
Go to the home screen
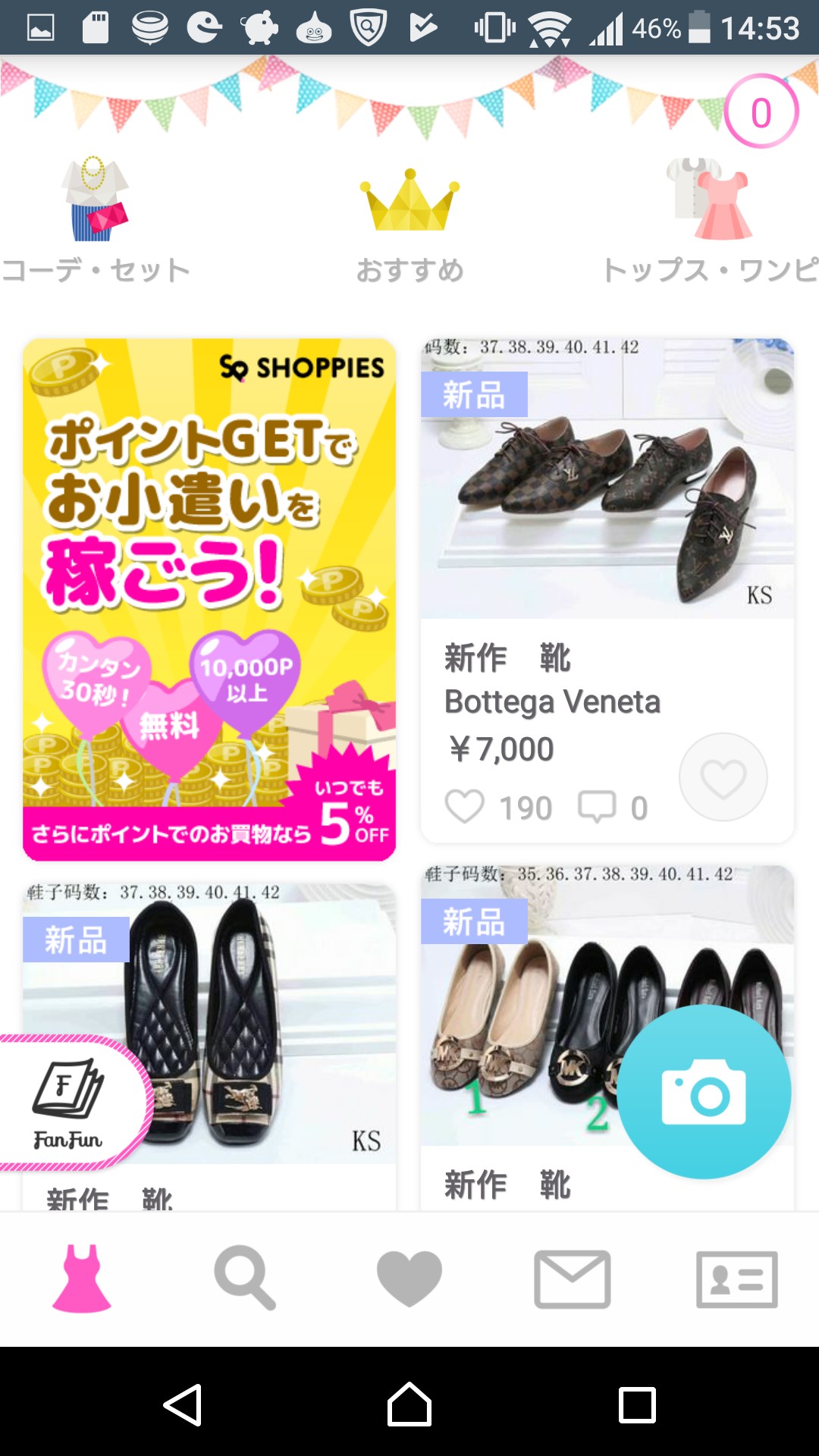coord(409,1404)
